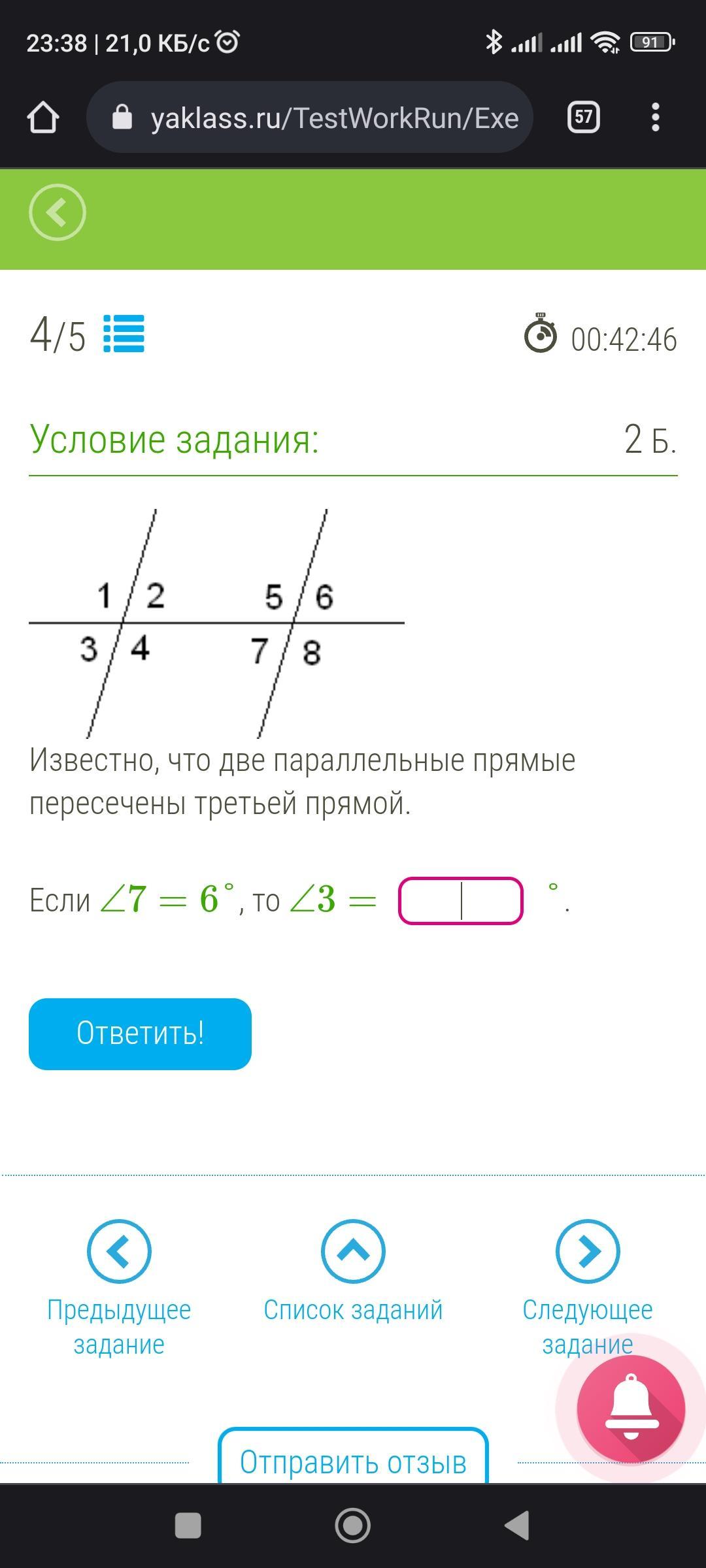706x1568 pixels.
Task: Tap the back arrow in the green header
Action: [58, 212]
